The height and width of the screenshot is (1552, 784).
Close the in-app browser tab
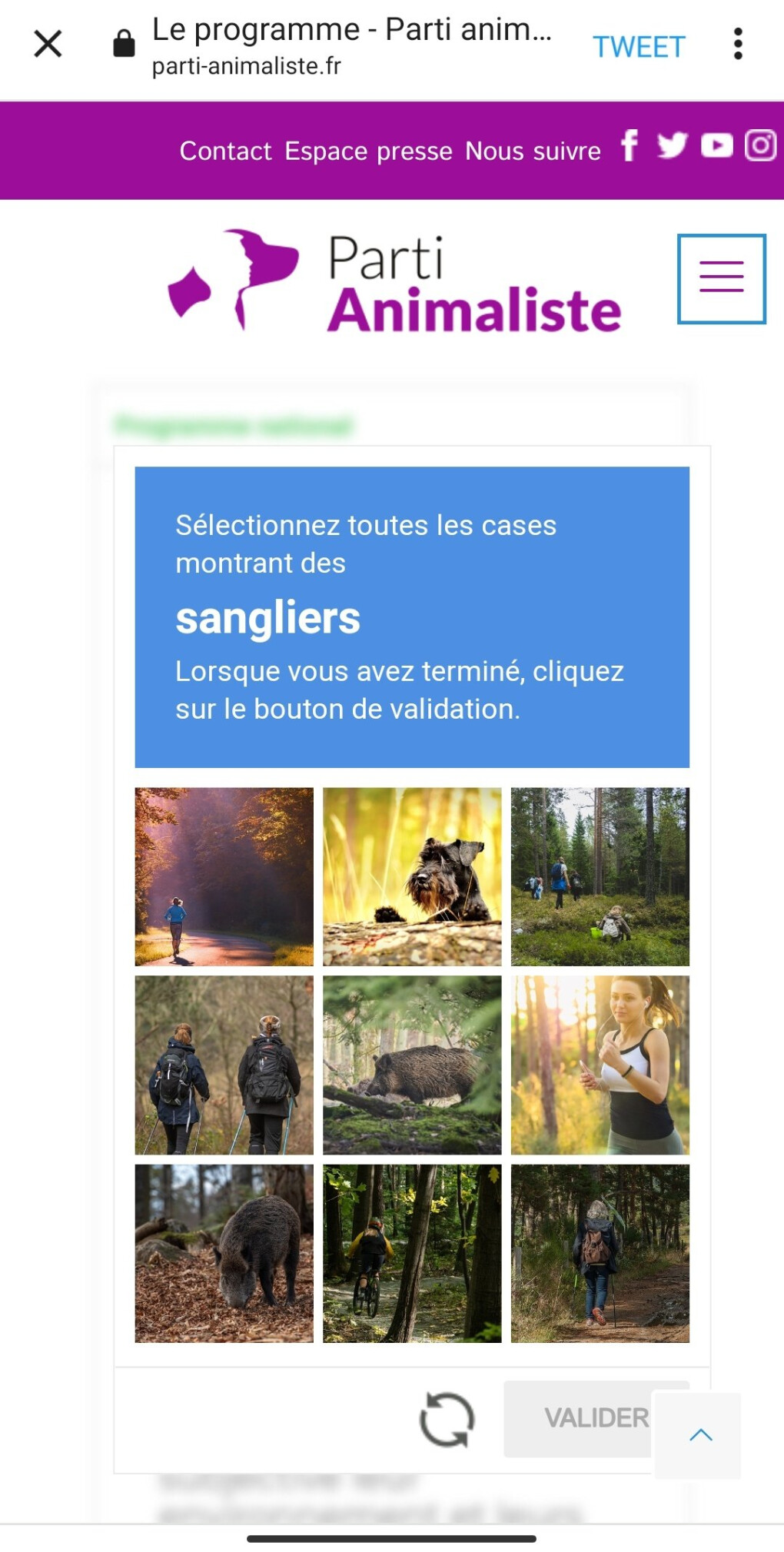(x=48, y=45)
